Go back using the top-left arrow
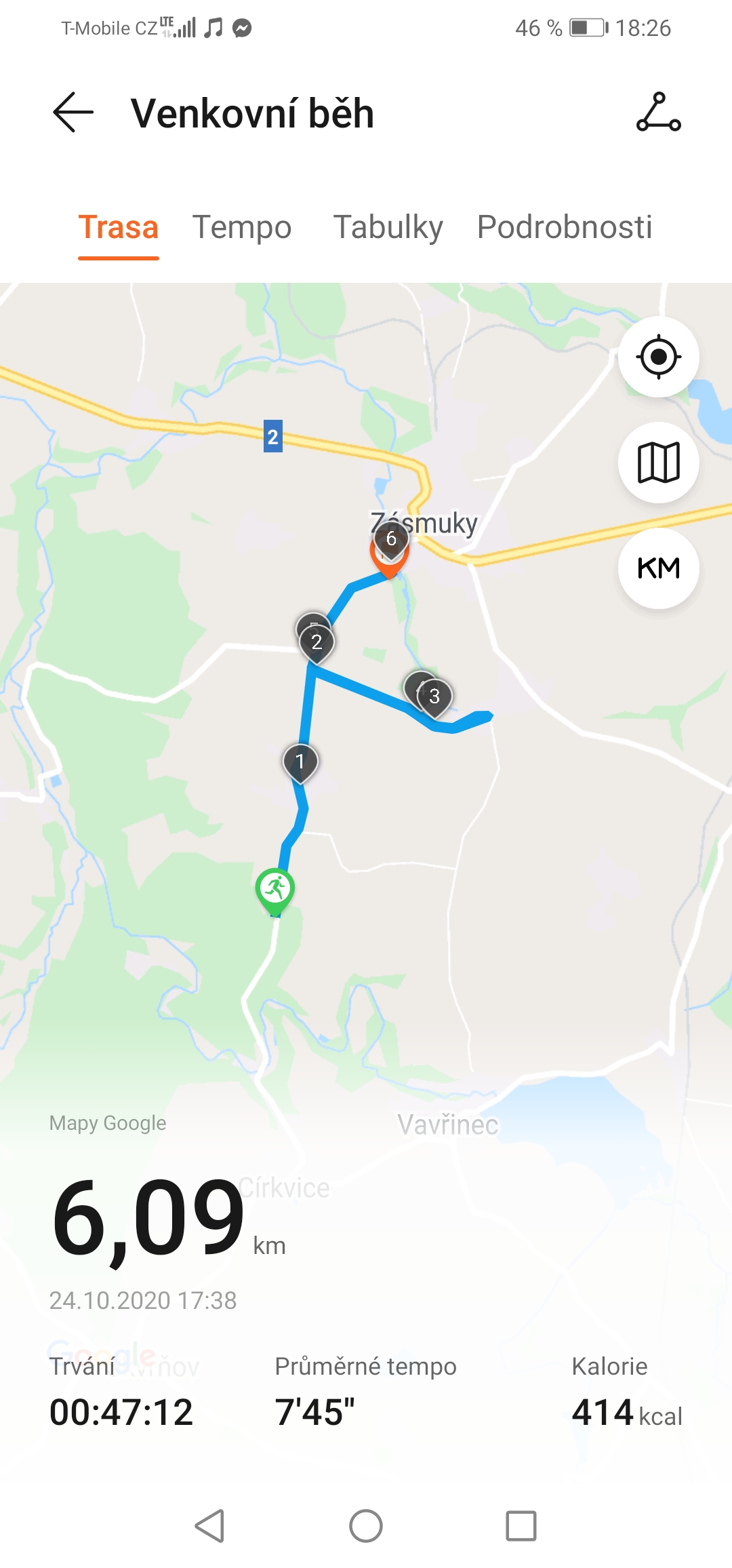This screenshot has width=732, height=1568. pyautogui.click(x=73, y=112)
